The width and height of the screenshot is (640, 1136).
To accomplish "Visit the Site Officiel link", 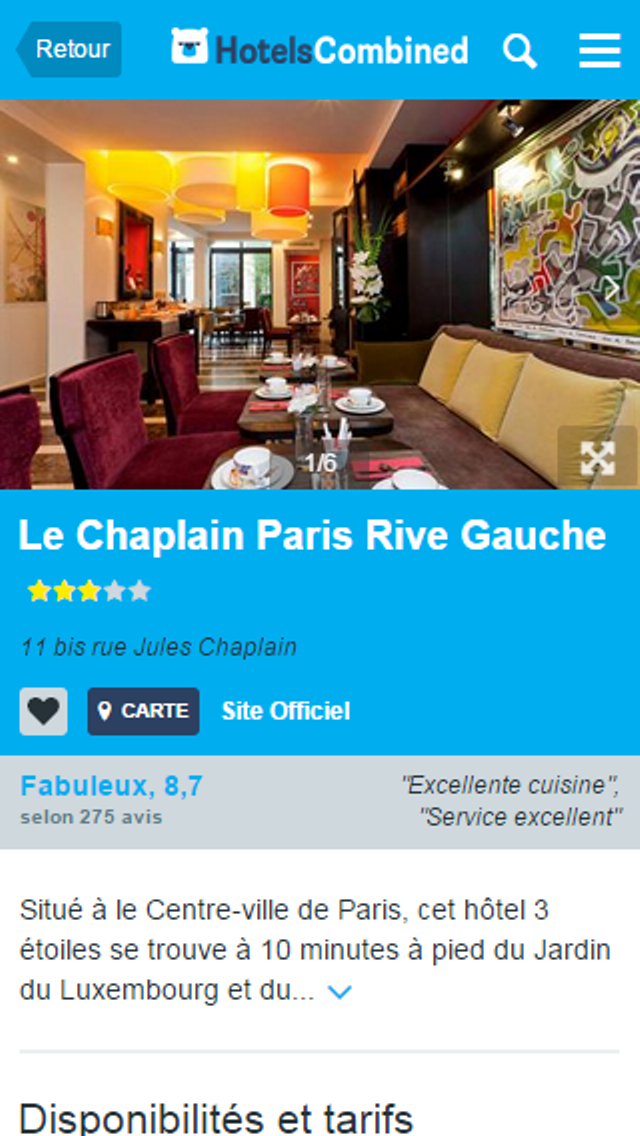I will coord(286,711).
